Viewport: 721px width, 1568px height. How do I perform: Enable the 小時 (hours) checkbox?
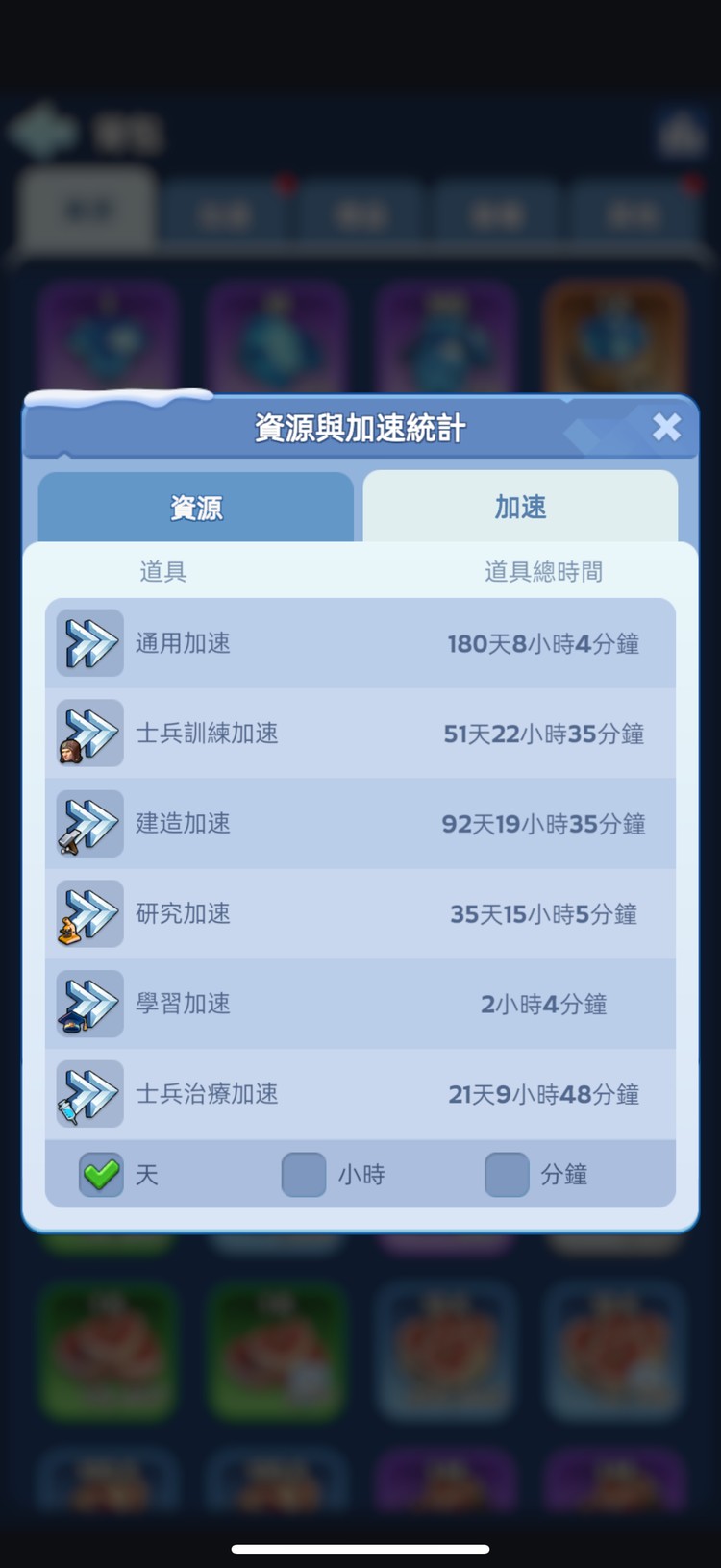pyautogui.click(x=304, y=1175)
